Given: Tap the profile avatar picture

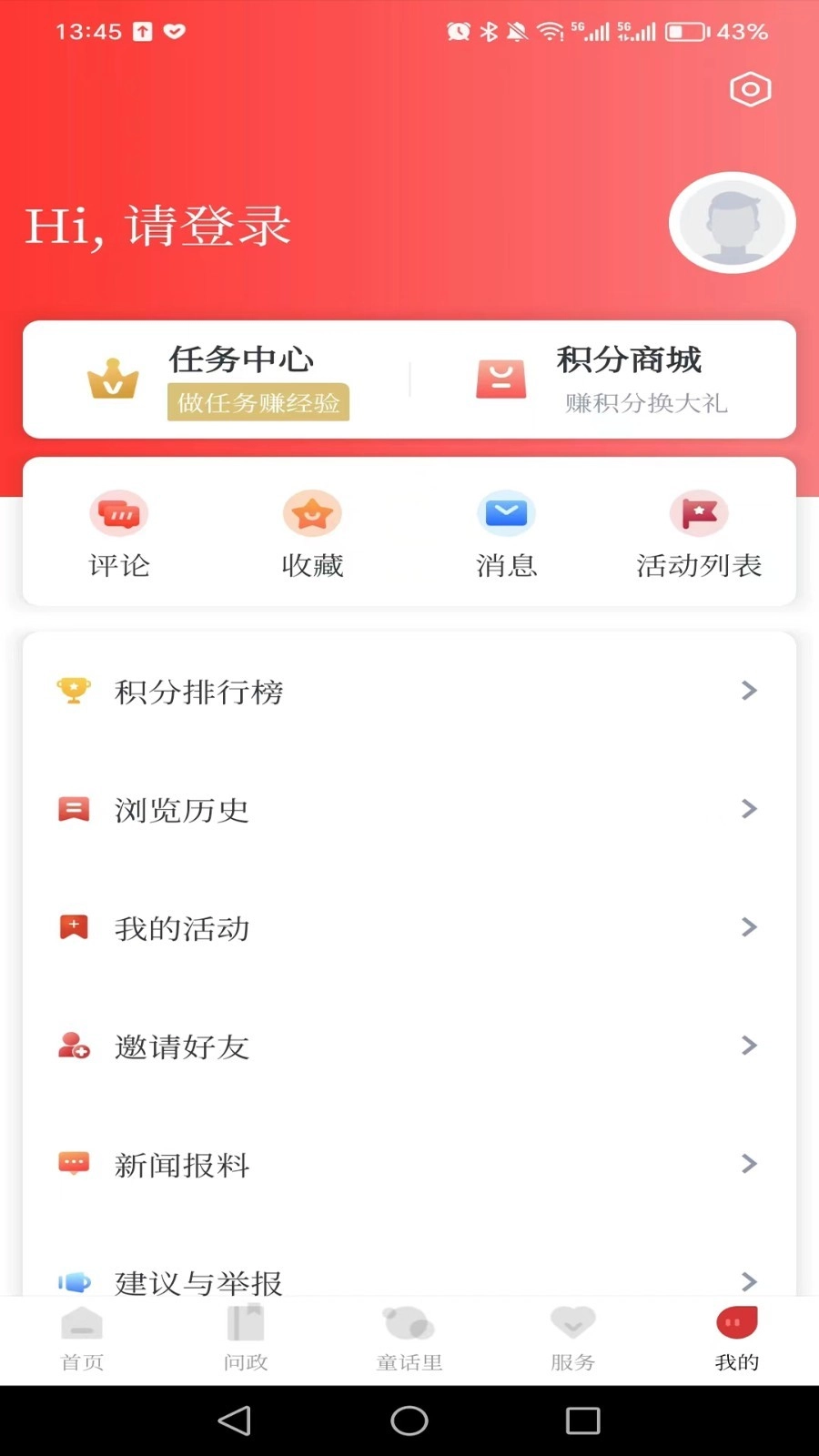Looking at the screenshot, I should pyautogui.click(x=732, y=222).
